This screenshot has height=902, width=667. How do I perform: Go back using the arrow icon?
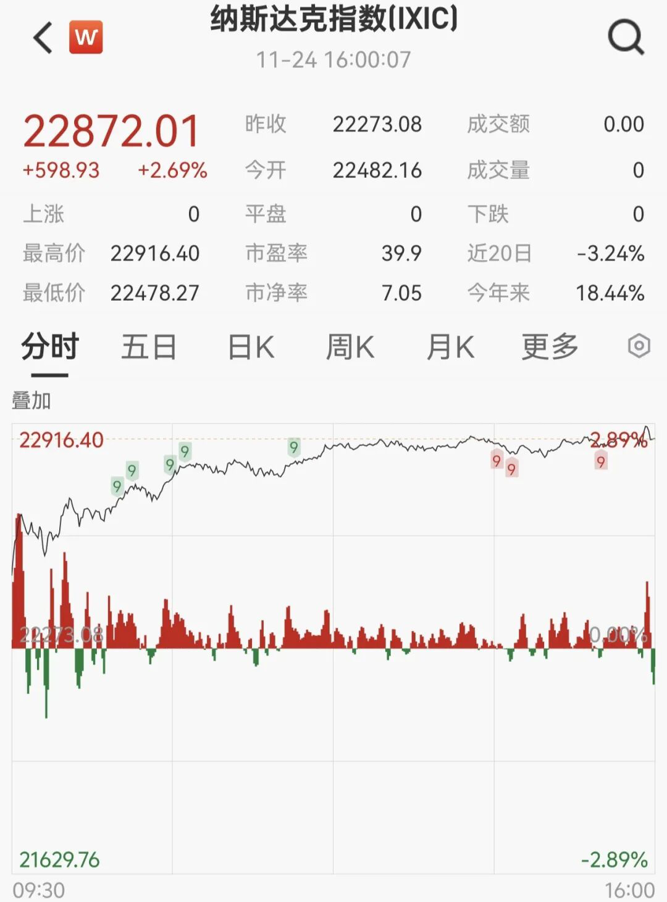click(x=42, y=38)
